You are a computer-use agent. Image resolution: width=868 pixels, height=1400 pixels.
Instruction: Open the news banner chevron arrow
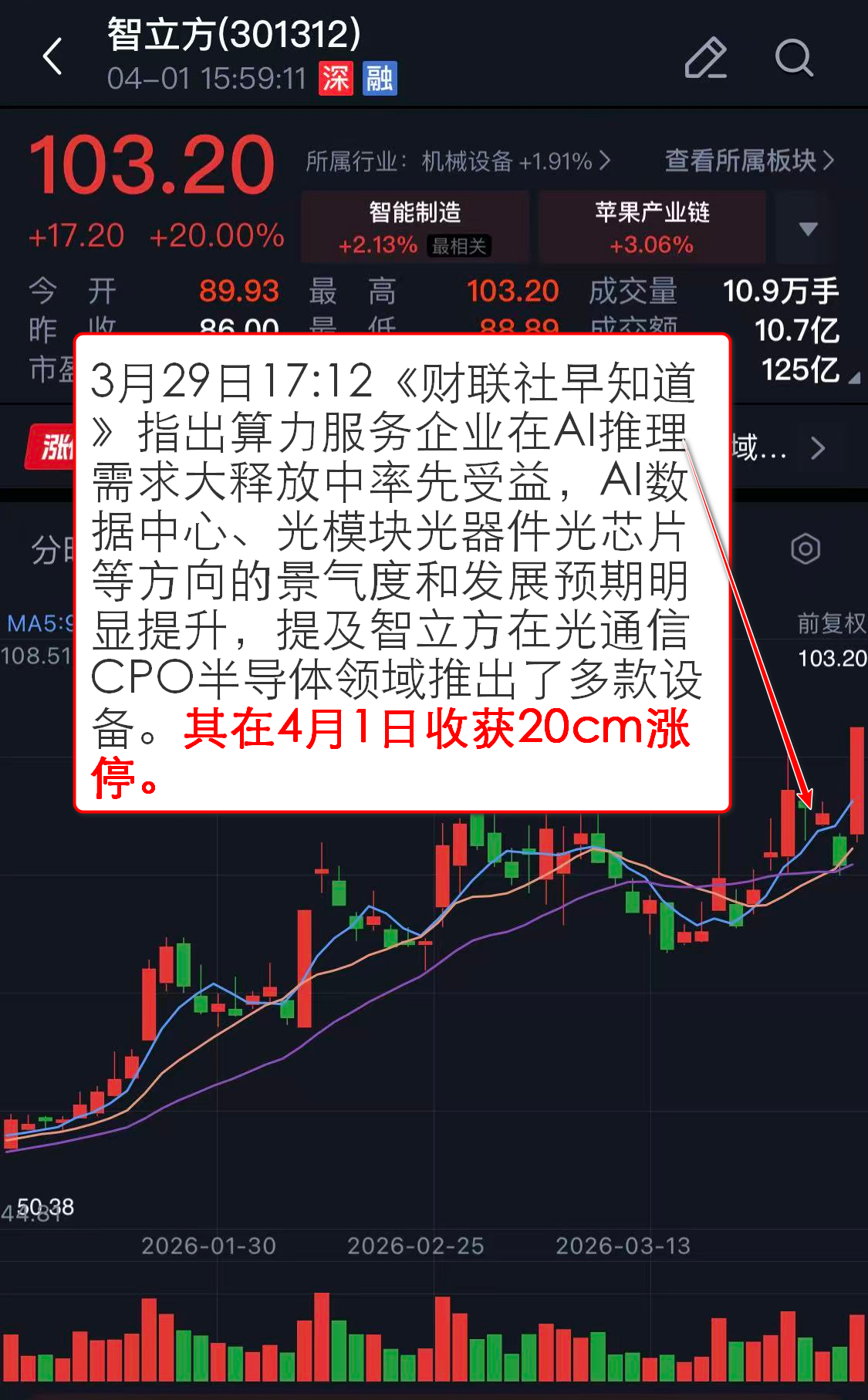pos(818,448)
